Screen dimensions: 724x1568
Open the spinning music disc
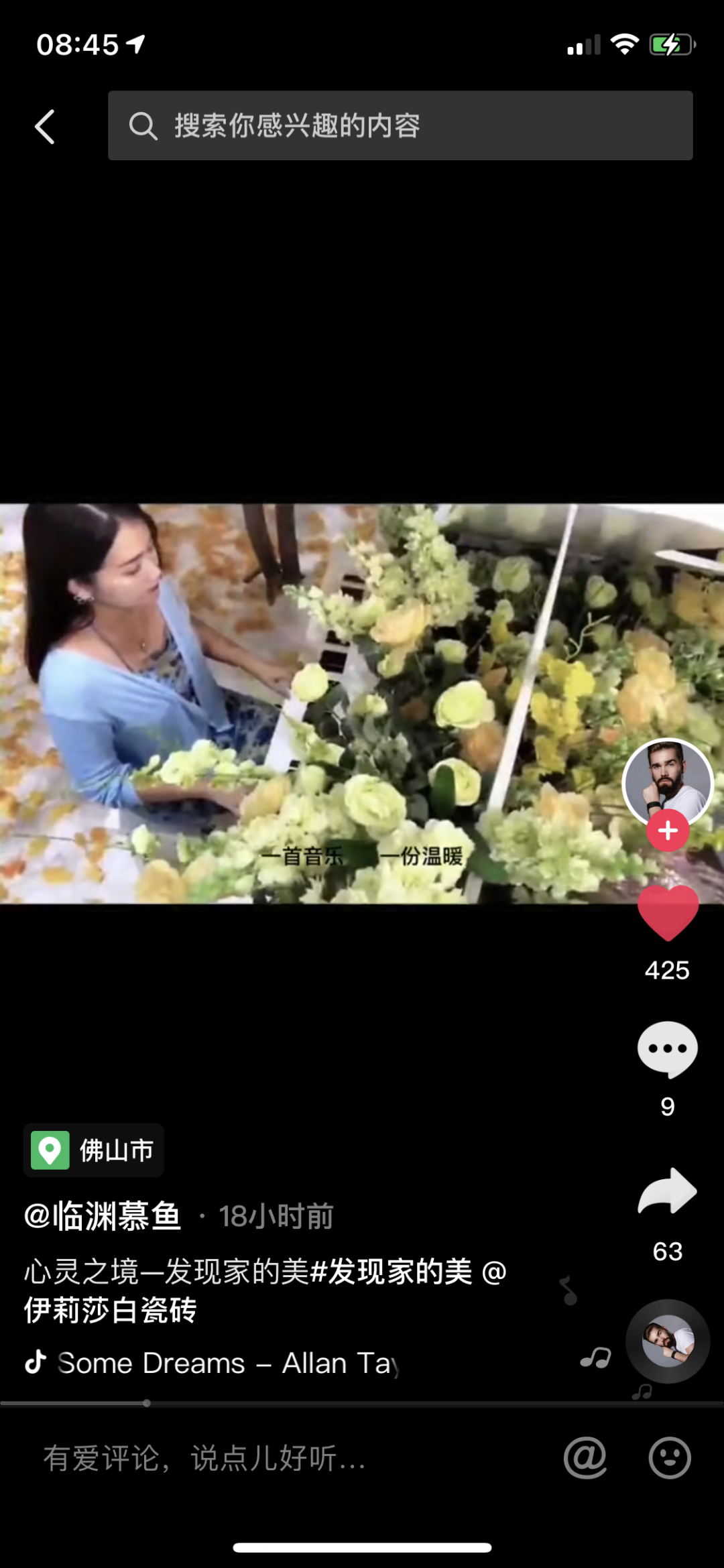coord(667,1341)
